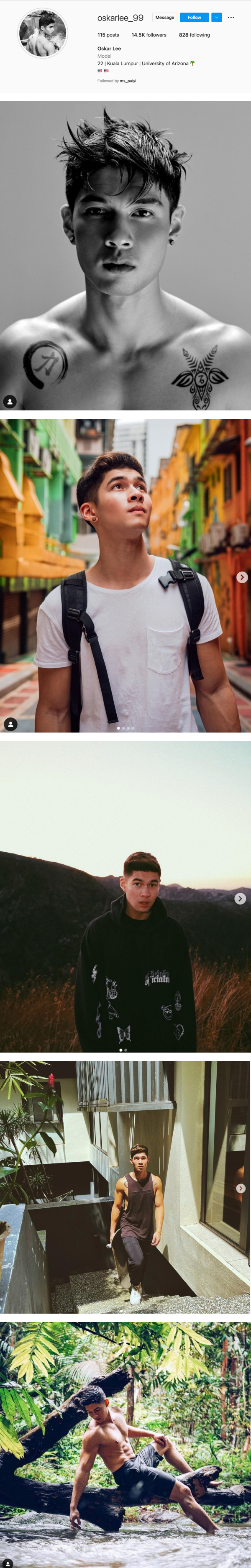Follow the oskarlee_99 account

[195, 18]
